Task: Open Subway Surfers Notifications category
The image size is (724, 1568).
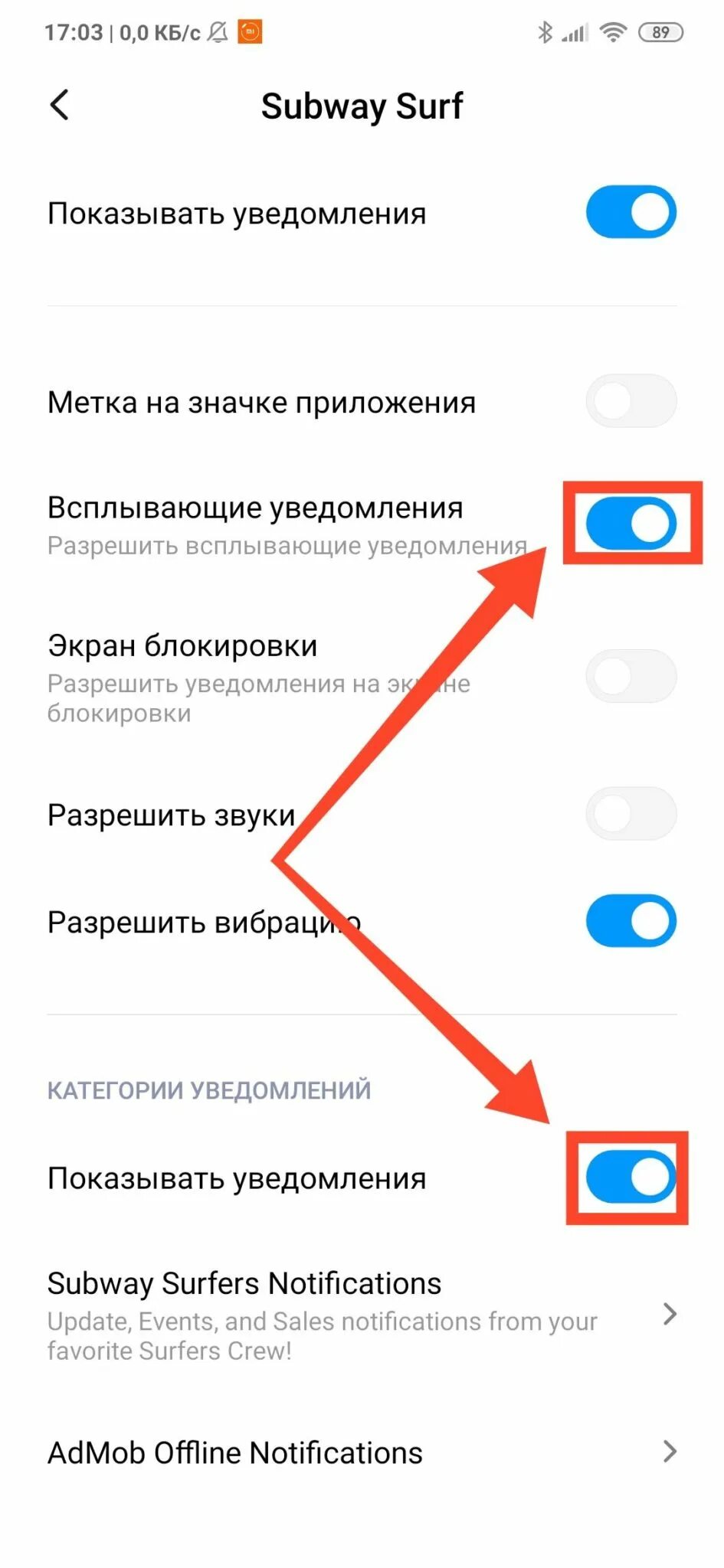Action: point(362,1315)
